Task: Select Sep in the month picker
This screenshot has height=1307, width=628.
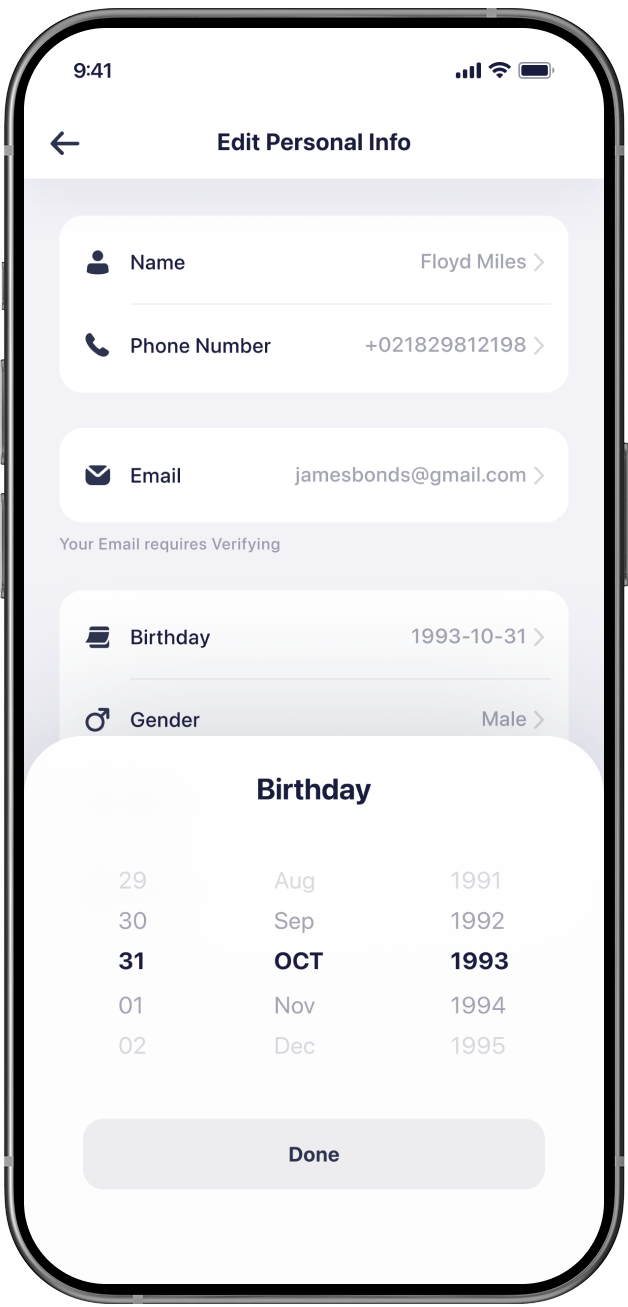Action: point(294,921)
